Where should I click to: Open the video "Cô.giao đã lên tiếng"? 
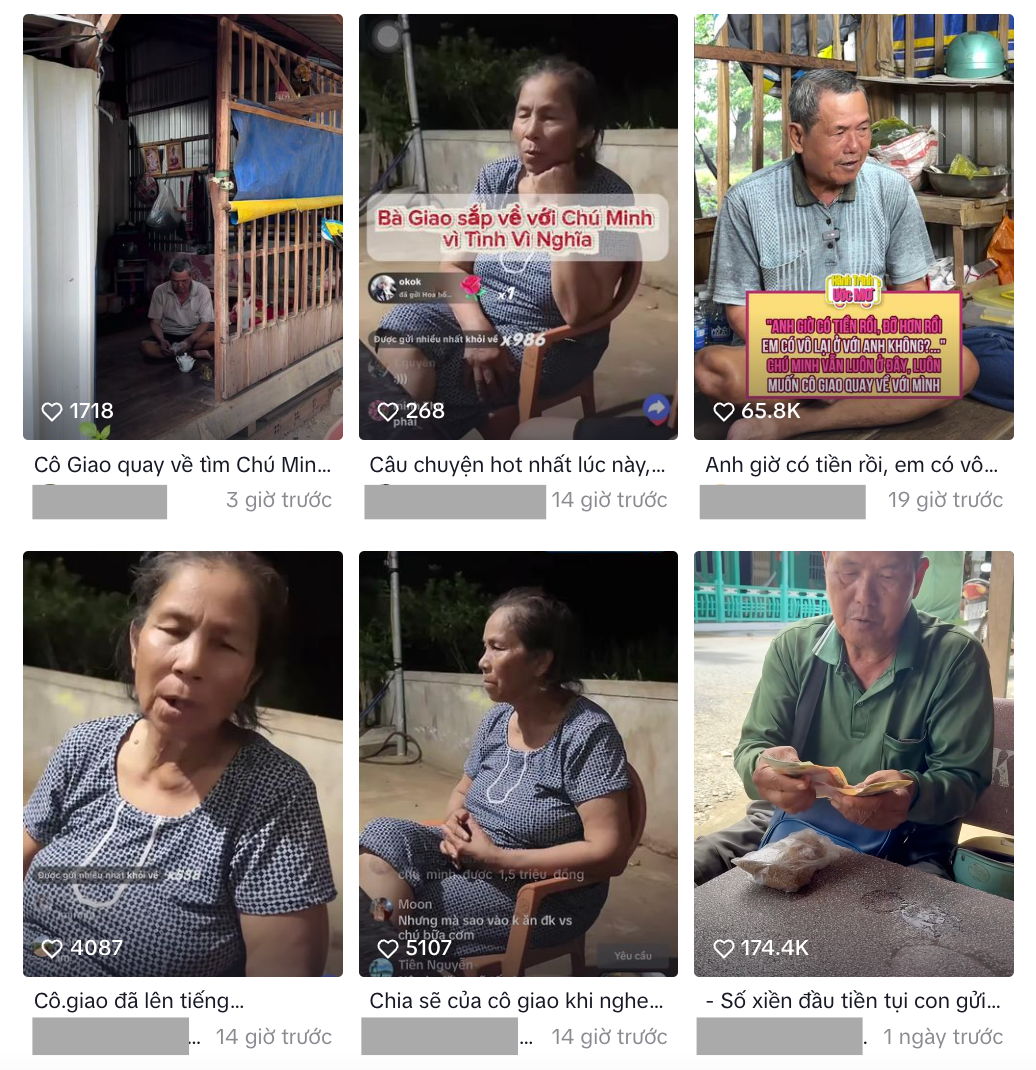[x=183, y=763]
